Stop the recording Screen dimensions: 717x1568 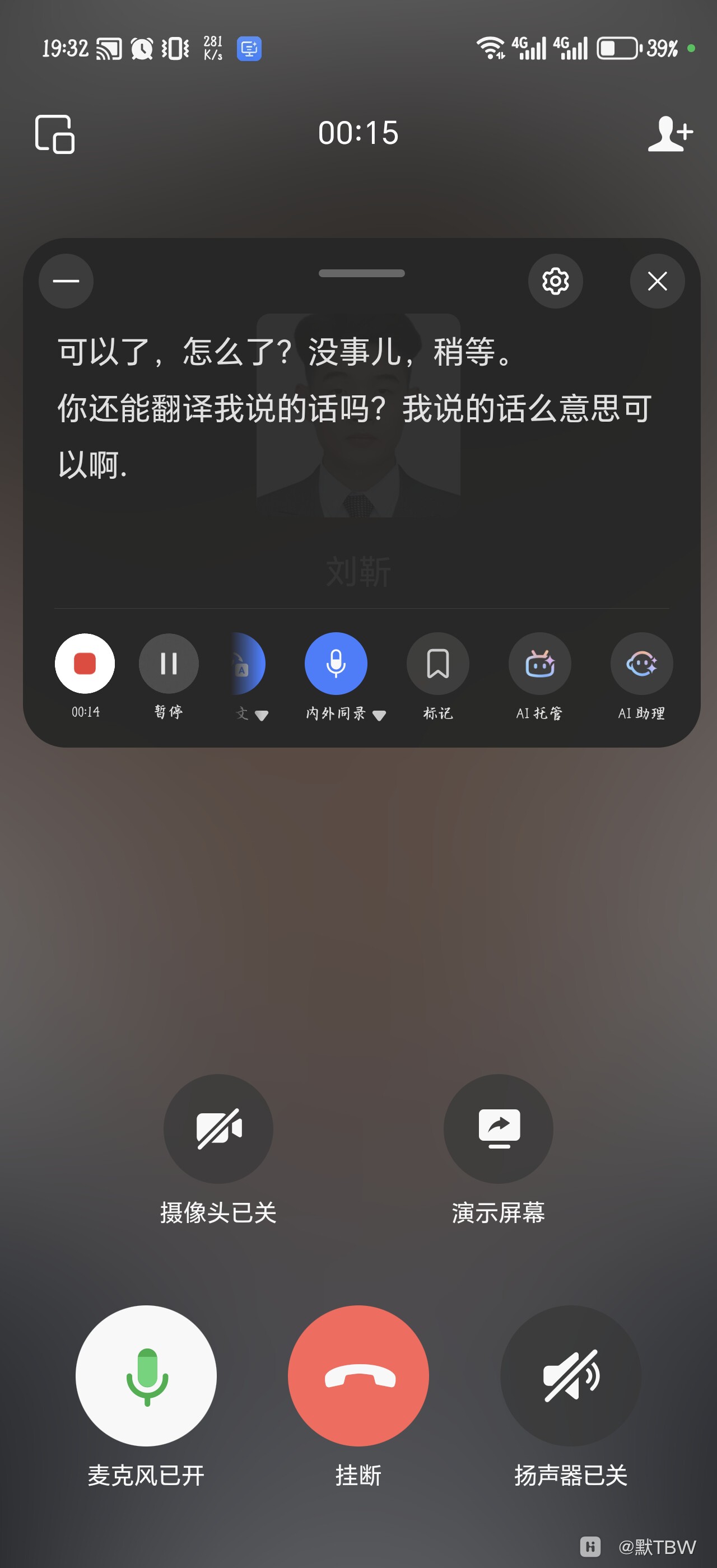[x=85, y=664]
